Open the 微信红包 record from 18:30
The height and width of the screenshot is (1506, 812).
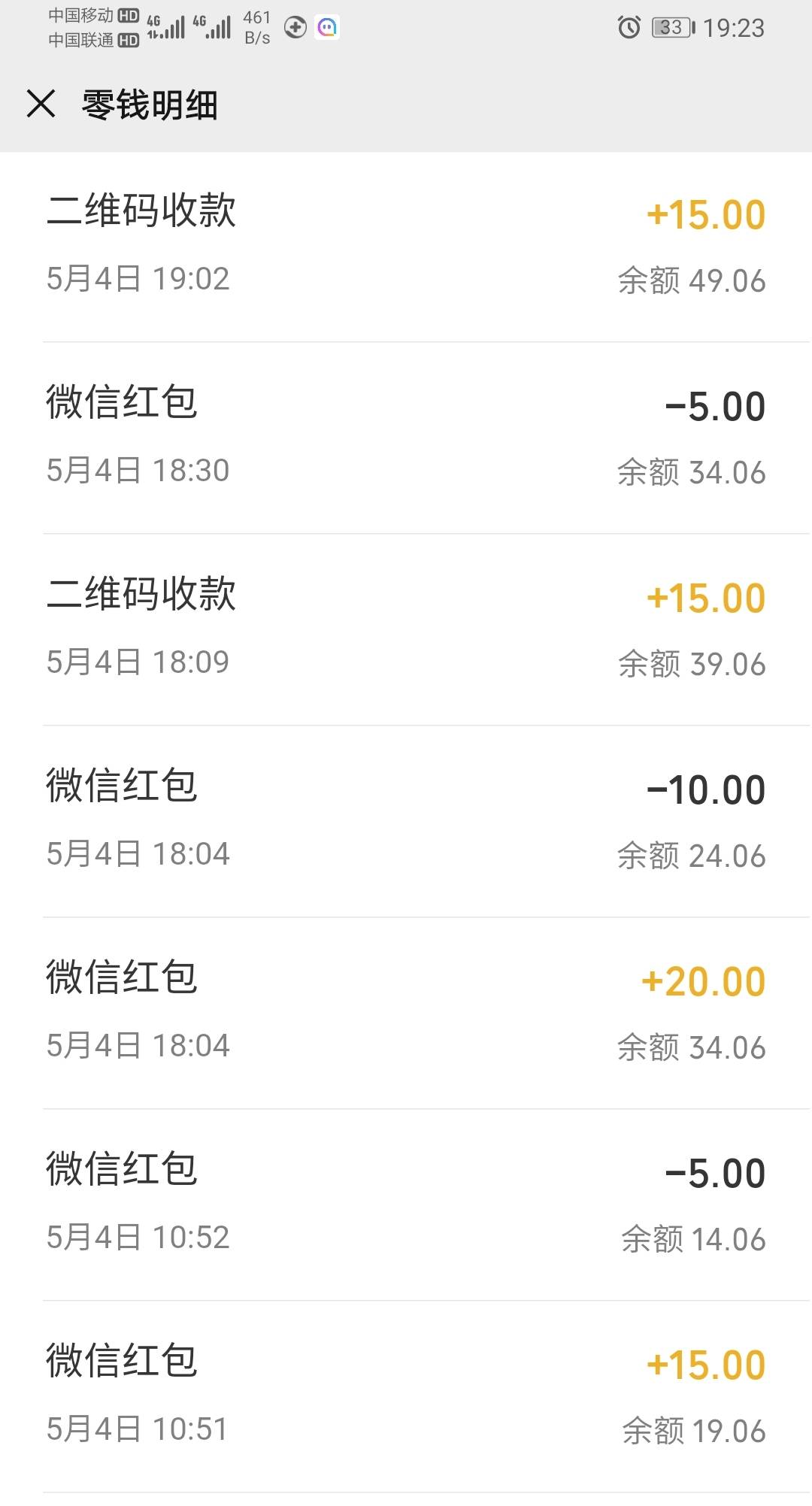click(x=406, y=438)
